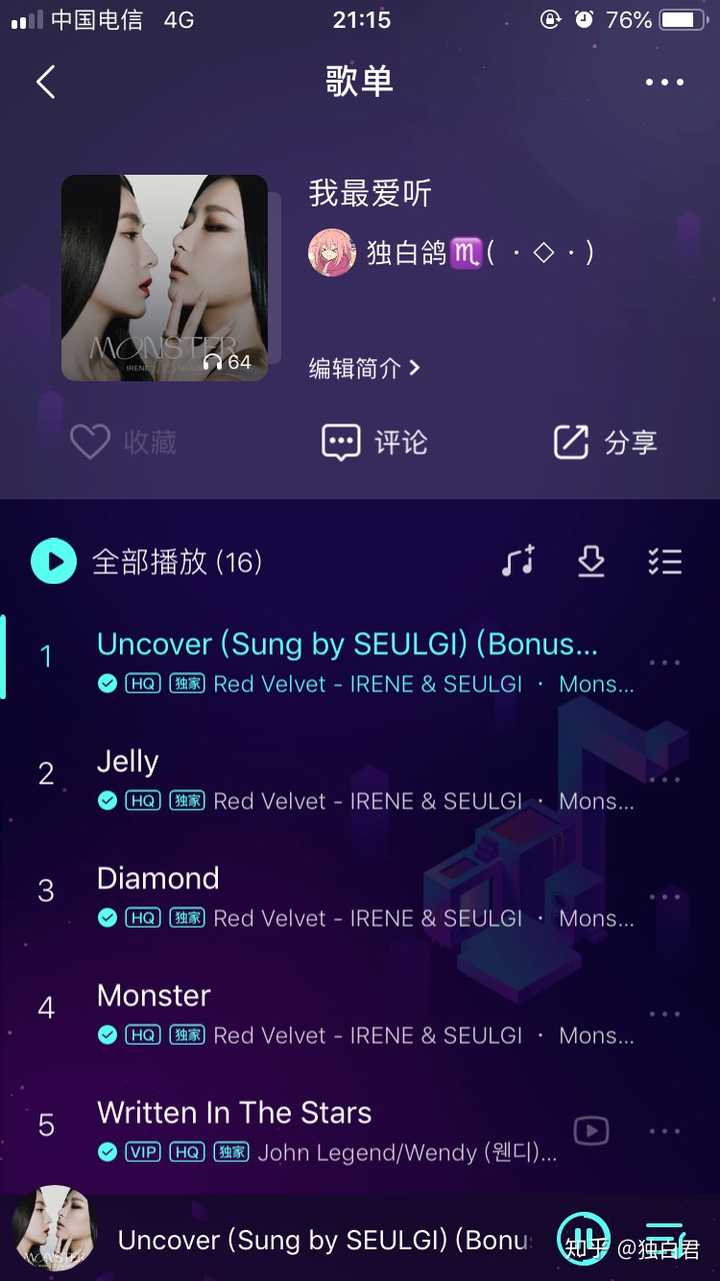Open the Monster playlist cover
The height and width of the screenshot is (1281, 720).
[x=165, y=278]
